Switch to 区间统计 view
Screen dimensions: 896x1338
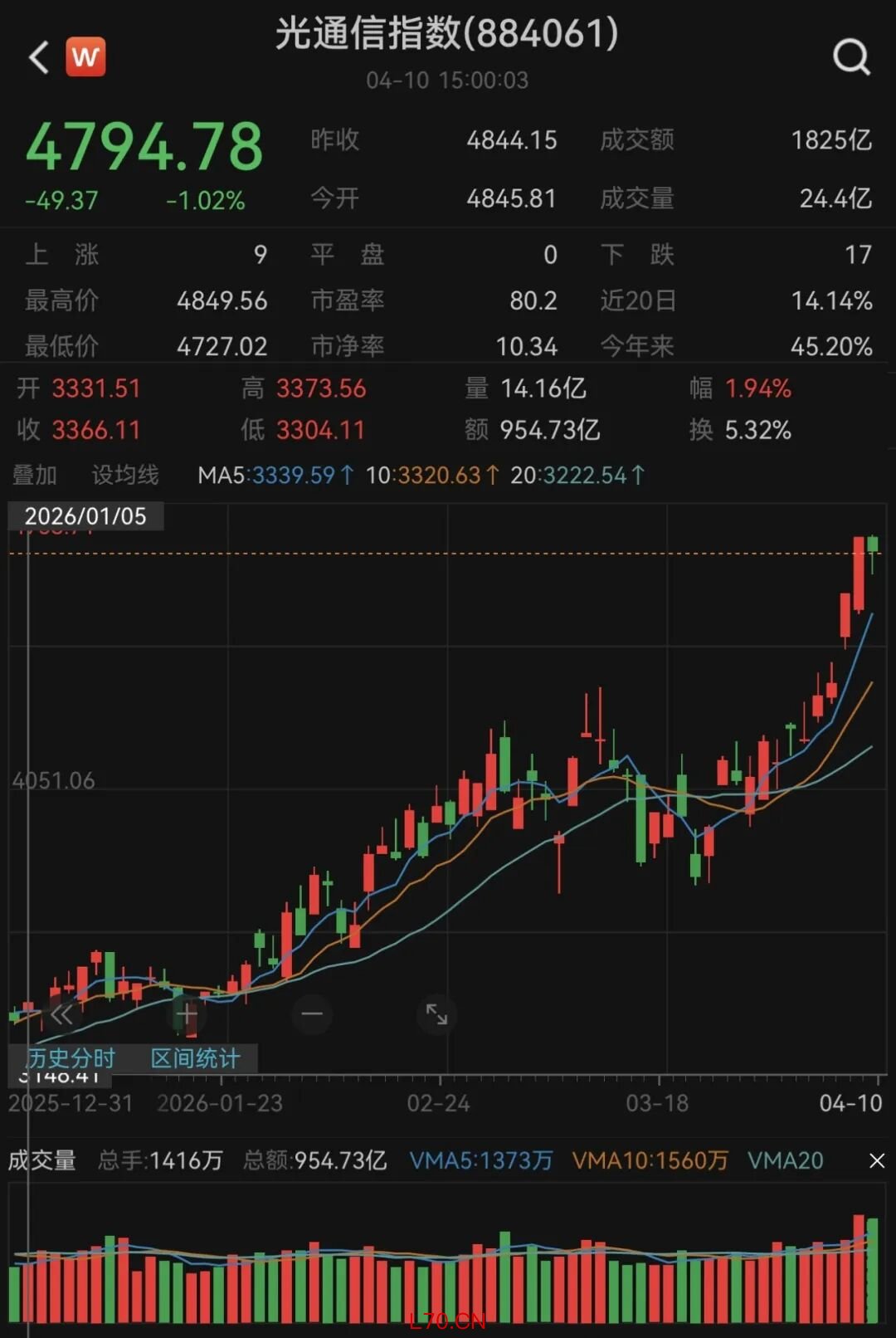coord(194,1058)
